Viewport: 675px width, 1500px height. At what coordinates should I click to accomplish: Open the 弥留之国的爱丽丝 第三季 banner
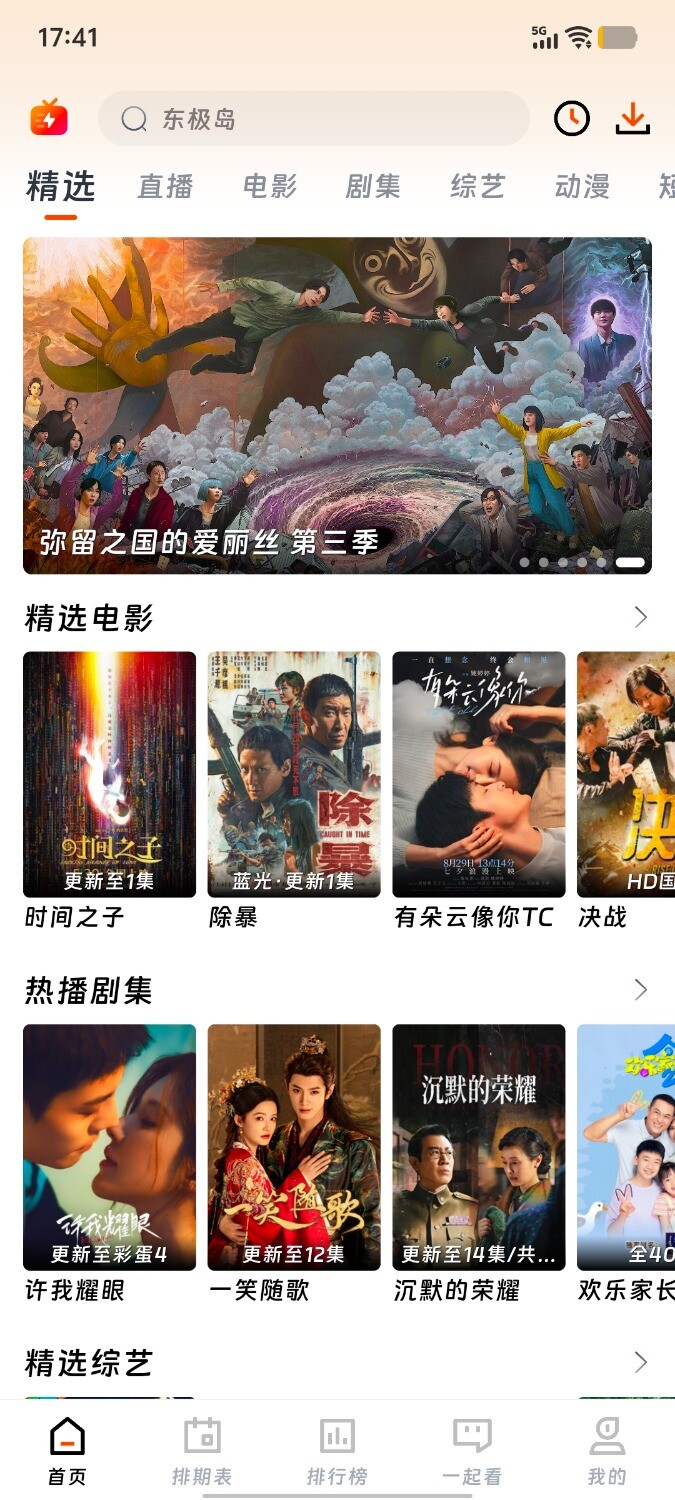(337, 405)
